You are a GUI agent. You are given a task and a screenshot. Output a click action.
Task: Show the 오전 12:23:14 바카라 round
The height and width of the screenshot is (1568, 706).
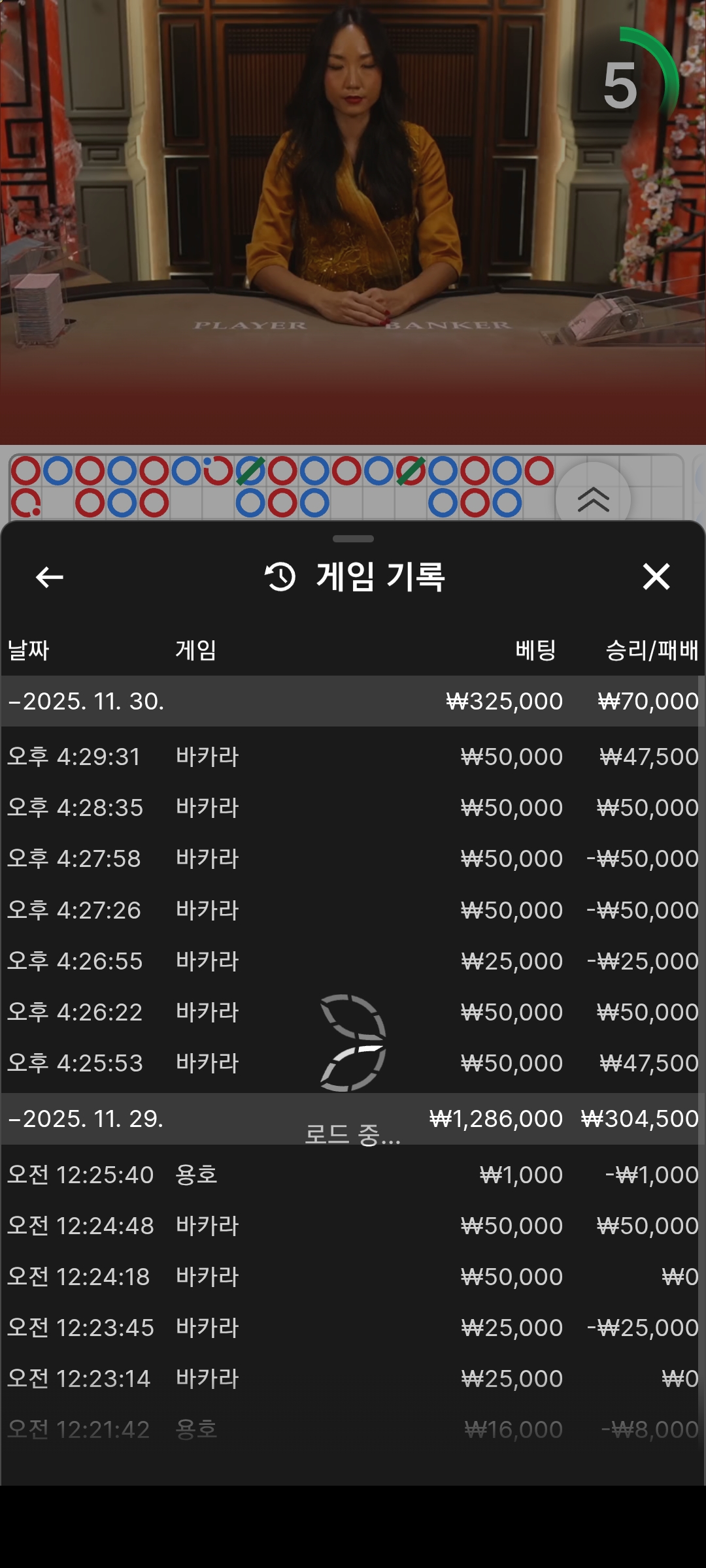[x=353, y=1379]
